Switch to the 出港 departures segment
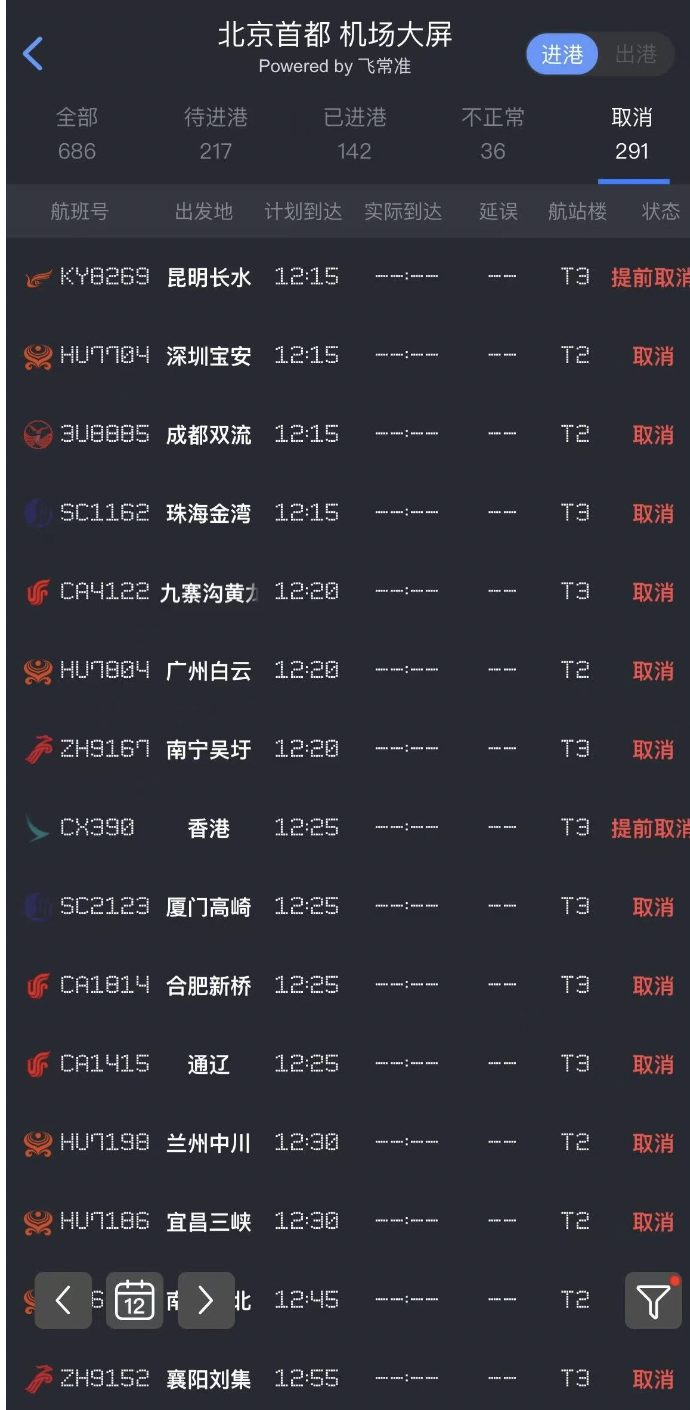 (x=635, y=54)
